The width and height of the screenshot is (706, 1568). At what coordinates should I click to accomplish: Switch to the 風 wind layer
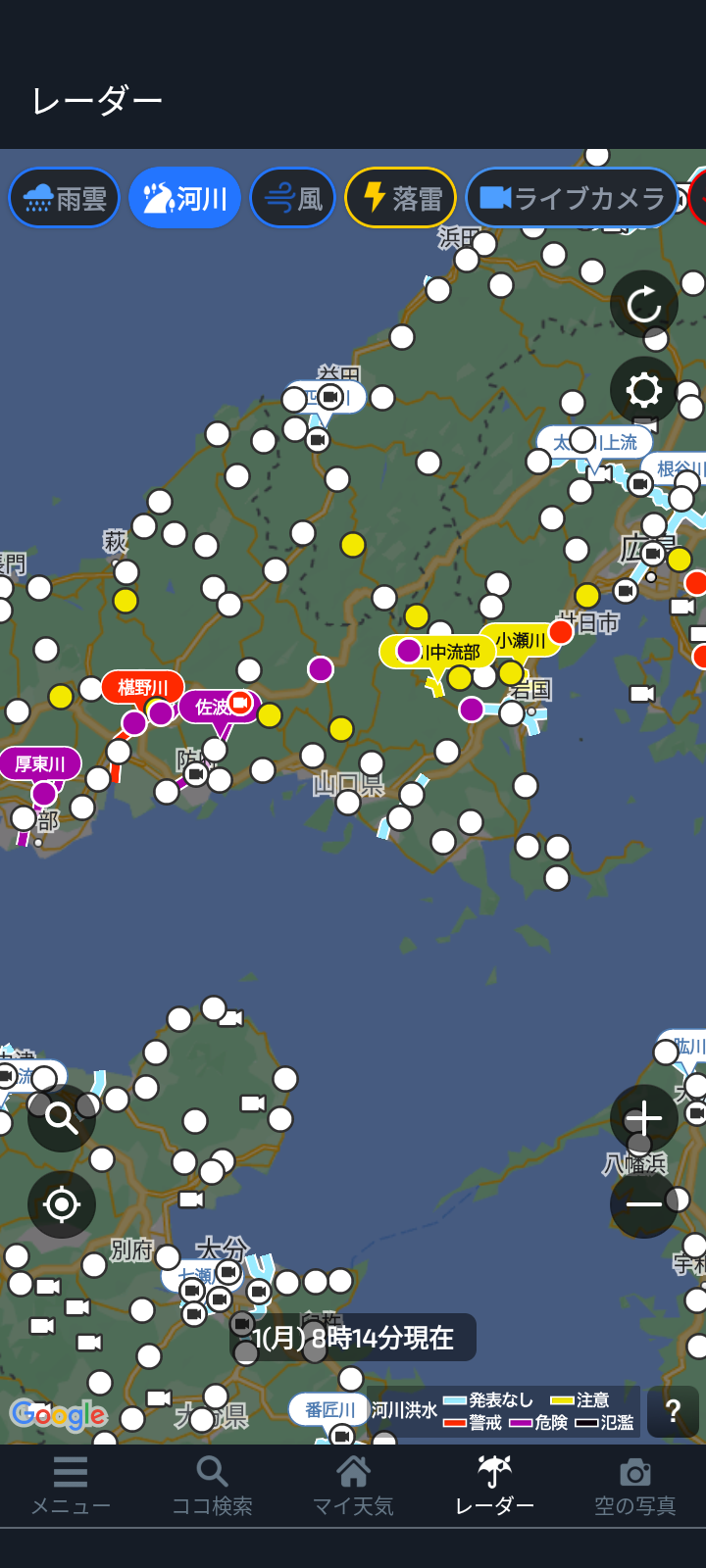pos(293,198)
